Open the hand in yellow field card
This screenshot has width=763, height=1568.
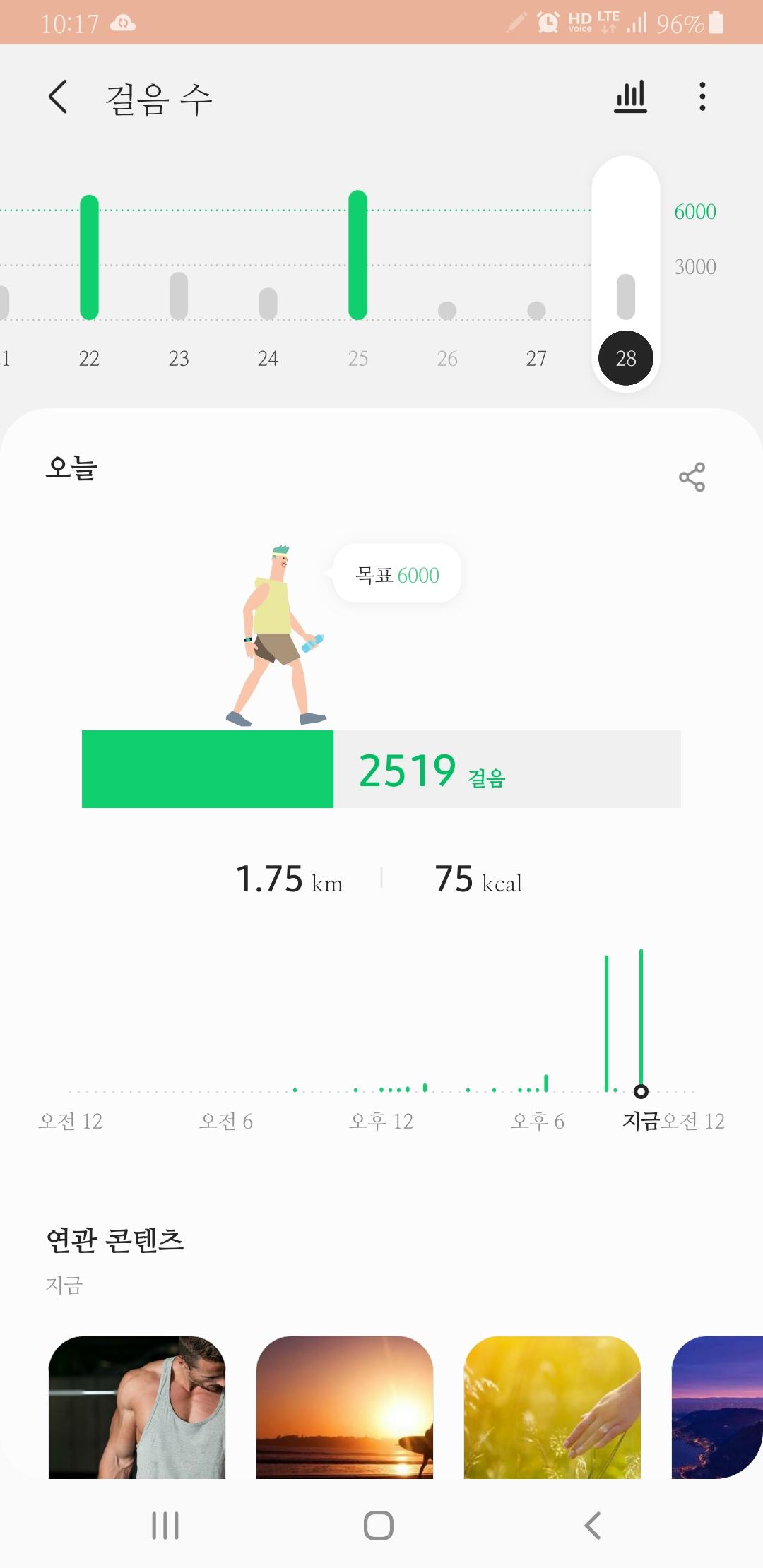552,1407
